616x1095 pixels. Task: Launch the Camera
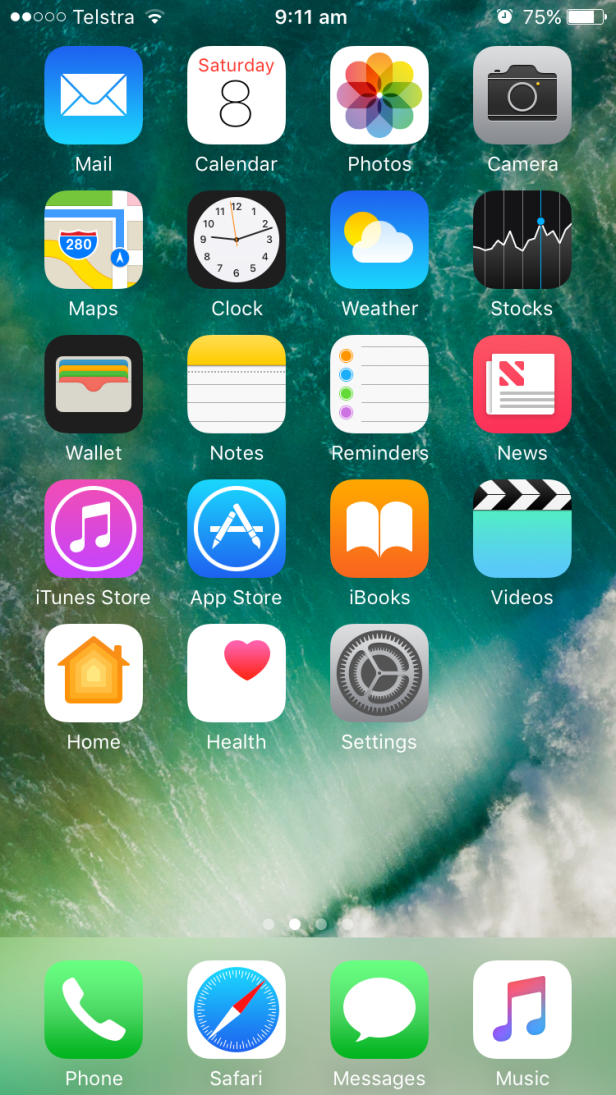(x=522, y=95)
